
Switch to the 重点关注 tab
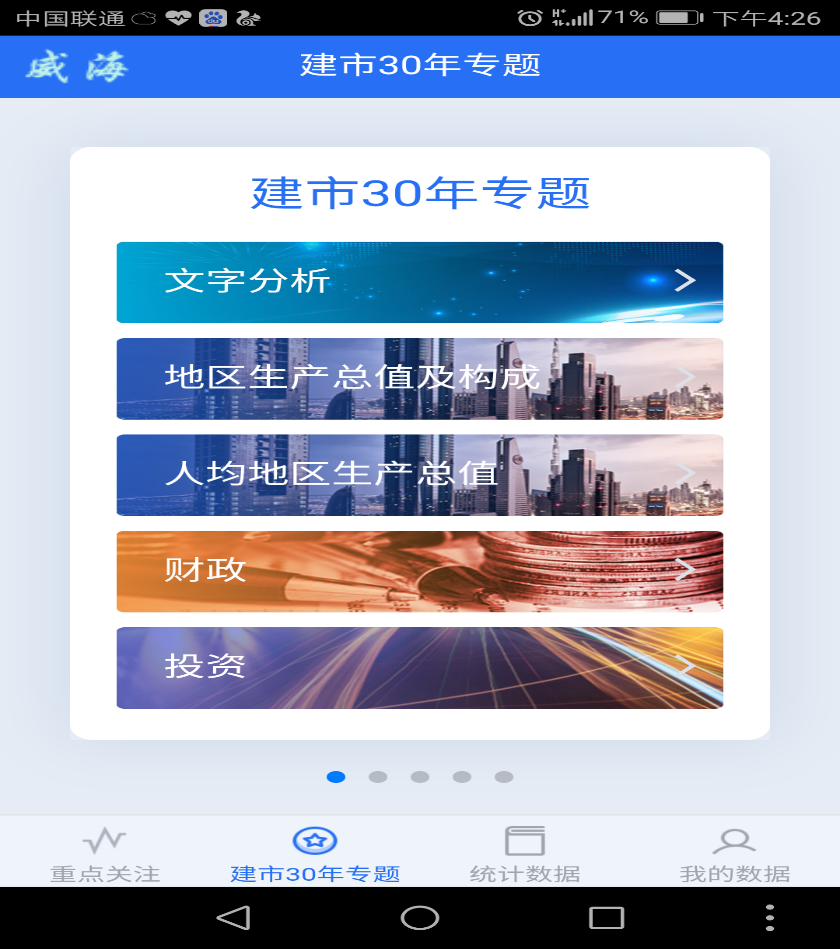click(105, 853)
